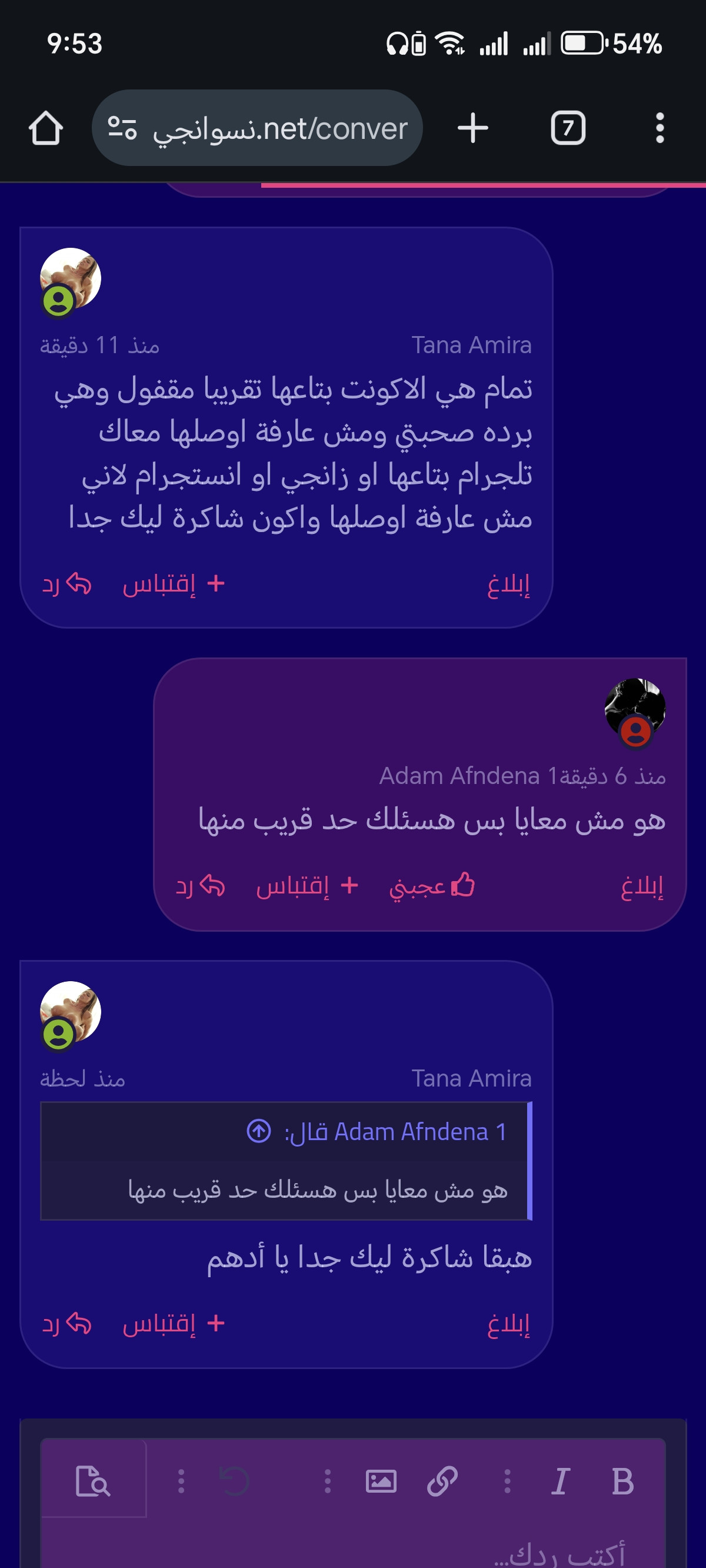The image size is (706, 1568).
Task: Like Adam Afndena 1's message
Action: pos(432,886)
